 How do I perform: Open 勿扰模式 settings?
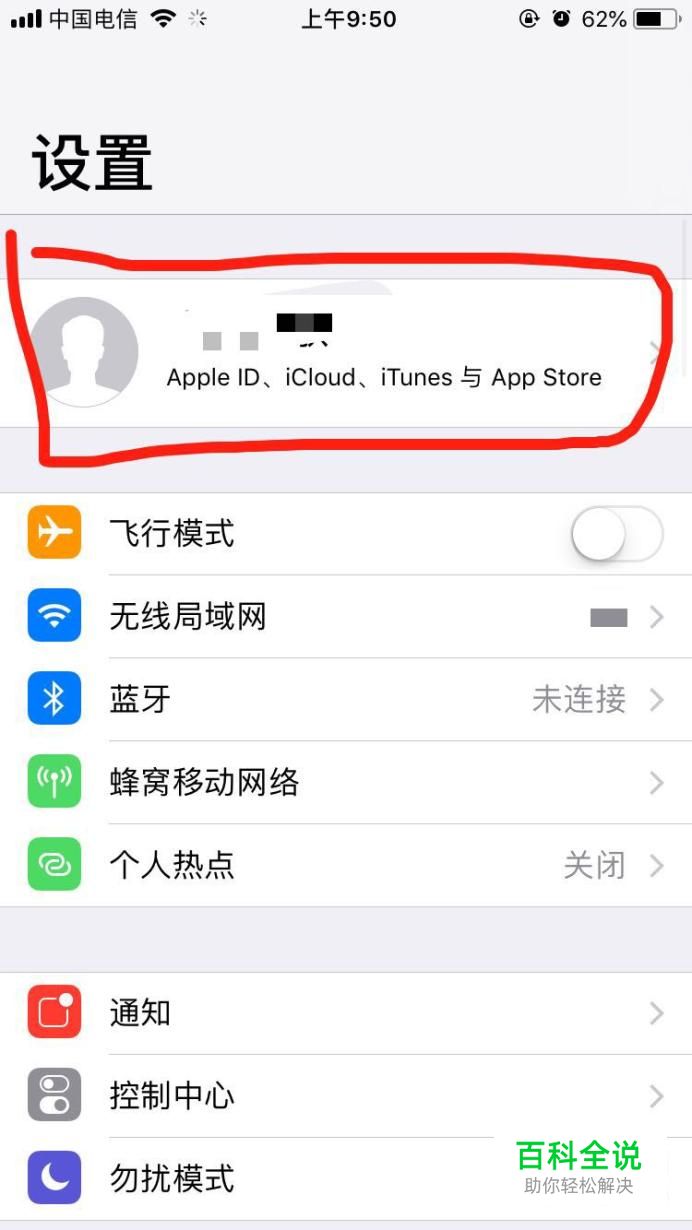point(300,1178)
